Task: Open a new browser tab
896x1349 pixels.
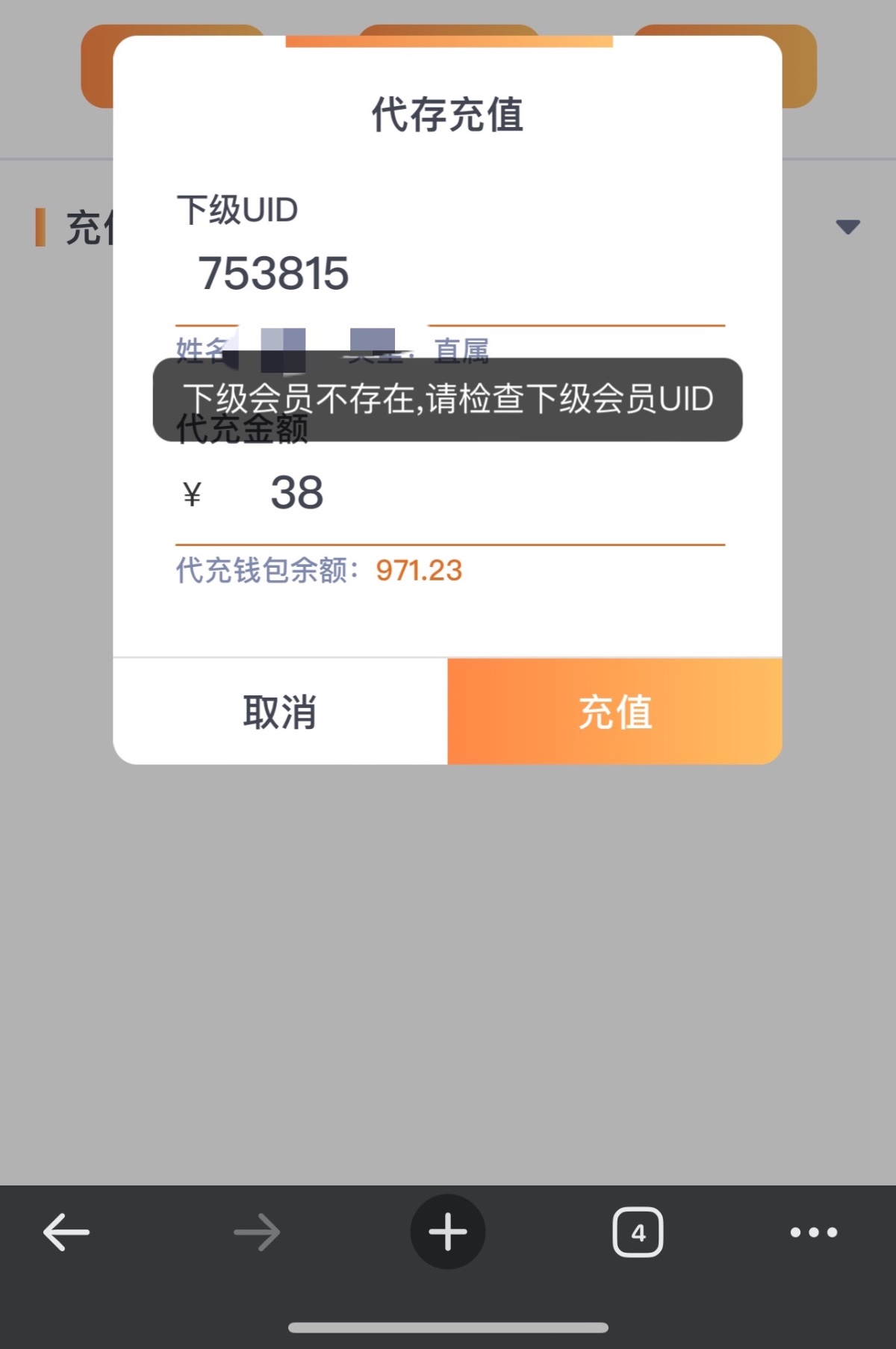Action: pyautogui.click(x=448, y=1232)
